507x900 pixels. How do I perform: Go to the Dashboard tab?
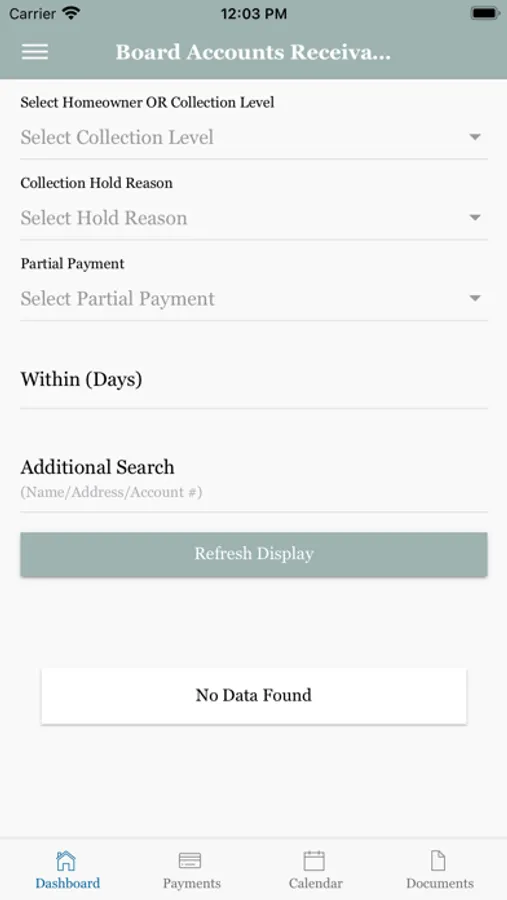67,870
